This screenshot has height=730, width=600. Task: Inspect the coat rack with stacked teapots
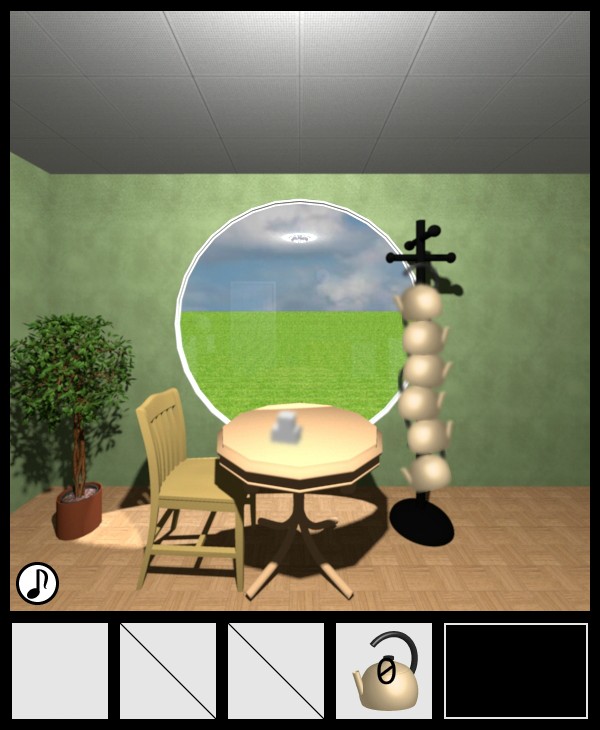425,390
